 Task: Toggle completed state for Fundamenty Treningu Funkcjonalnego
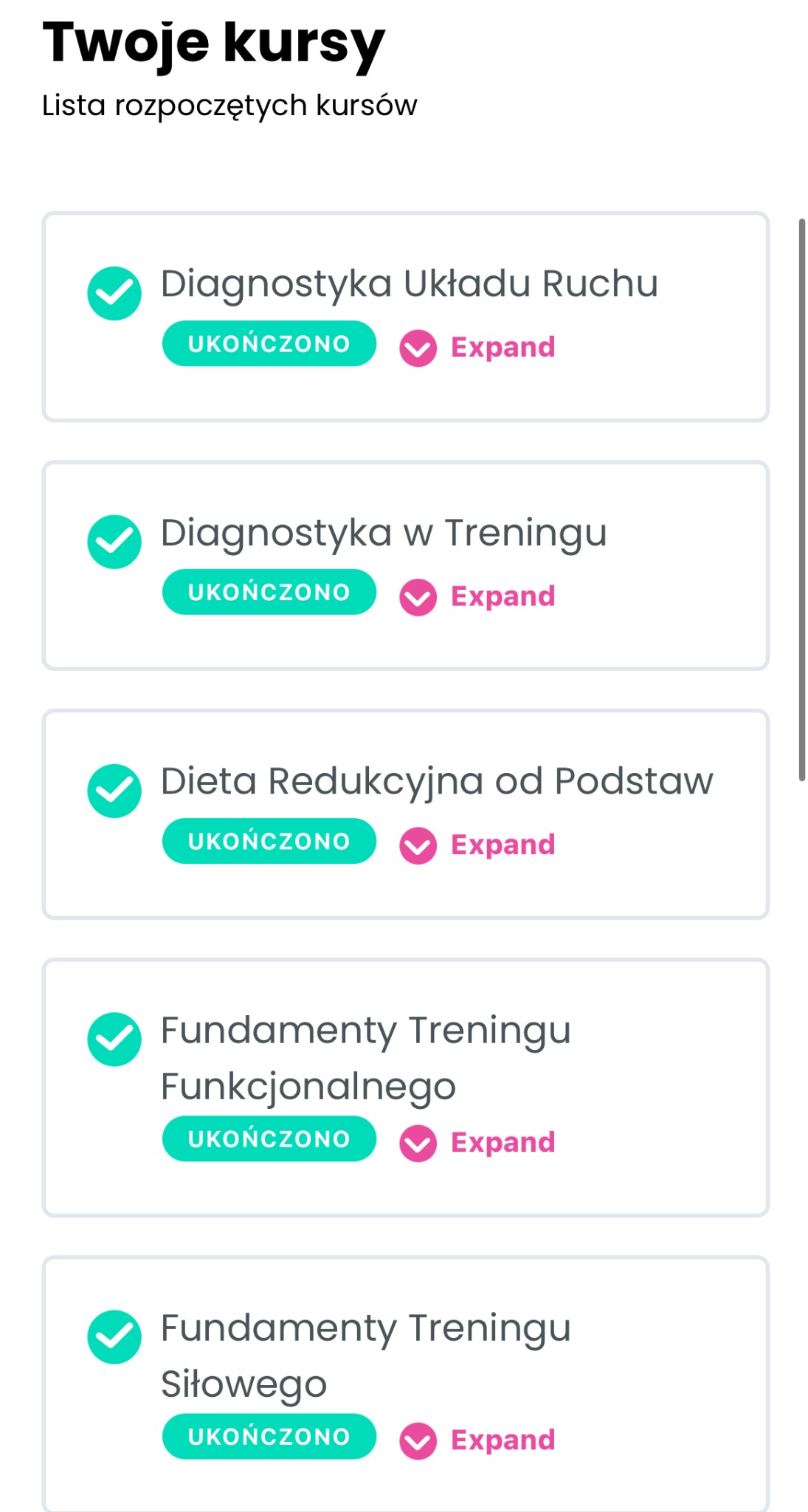[269, 1139]
